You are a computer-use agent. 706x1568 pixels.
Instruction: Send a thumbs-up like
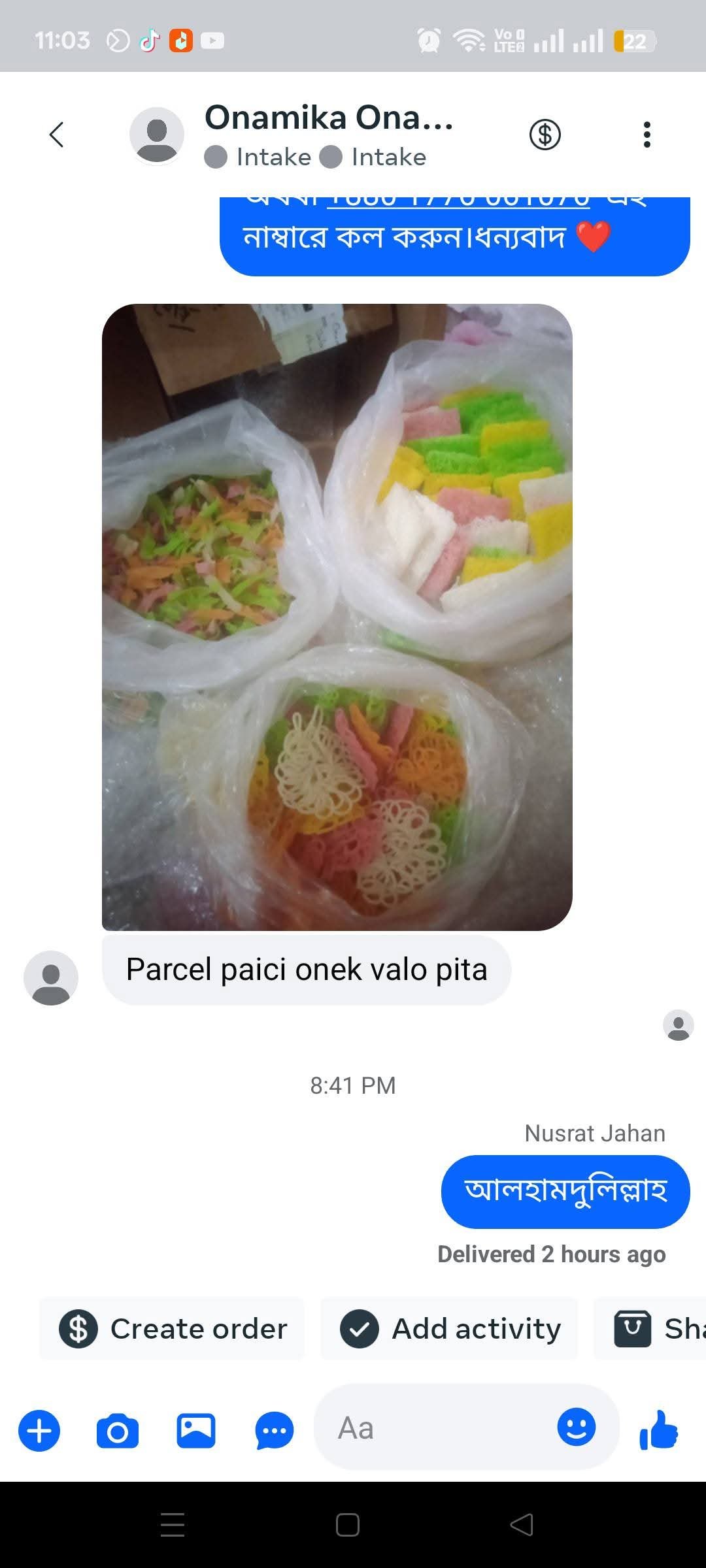point(659,1429)
